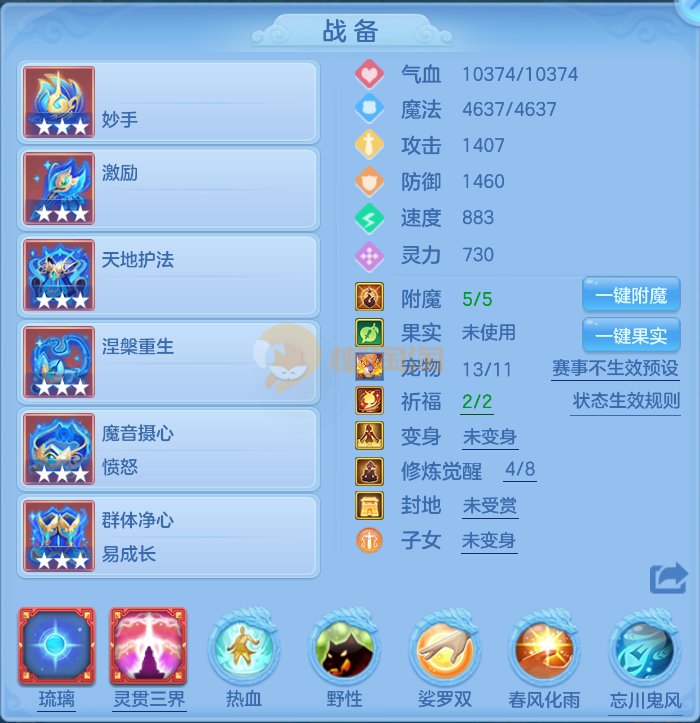Tap the 一键附魔 button
This screenshot has height=723, width=700.
[x=631, y=296]
